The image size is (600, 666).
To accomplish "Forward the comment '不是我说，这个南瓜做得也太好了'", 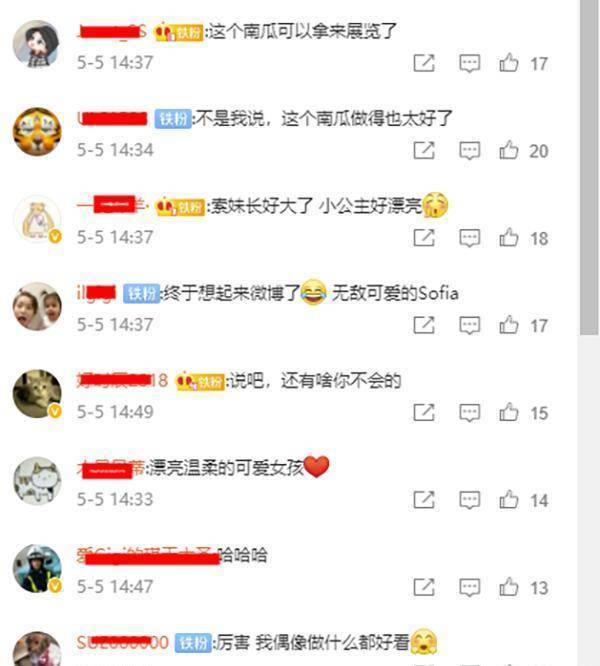I will [x=424, y=150].
